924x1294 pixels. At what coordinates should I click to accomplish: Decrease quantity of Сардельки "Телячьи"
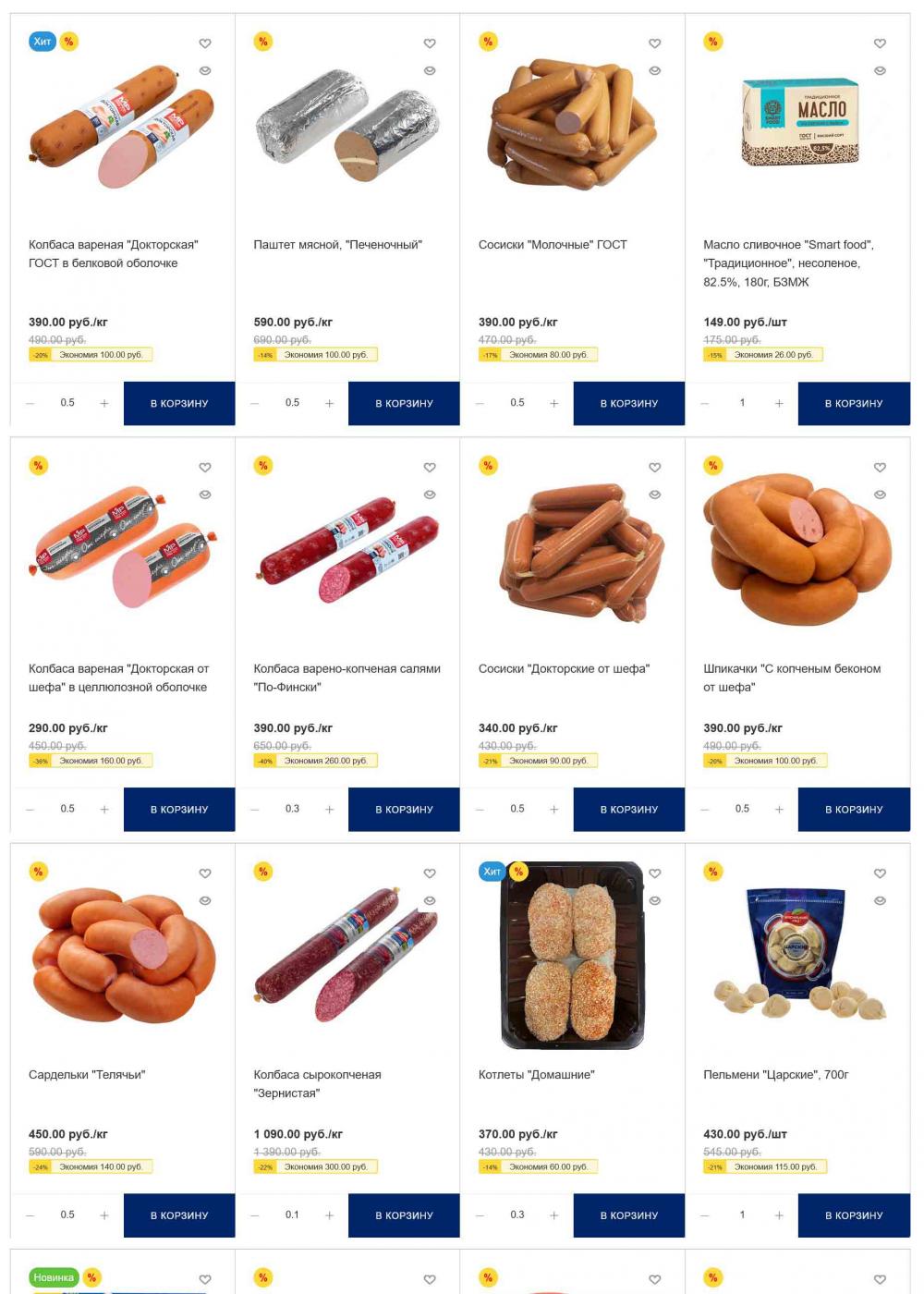30,1215
